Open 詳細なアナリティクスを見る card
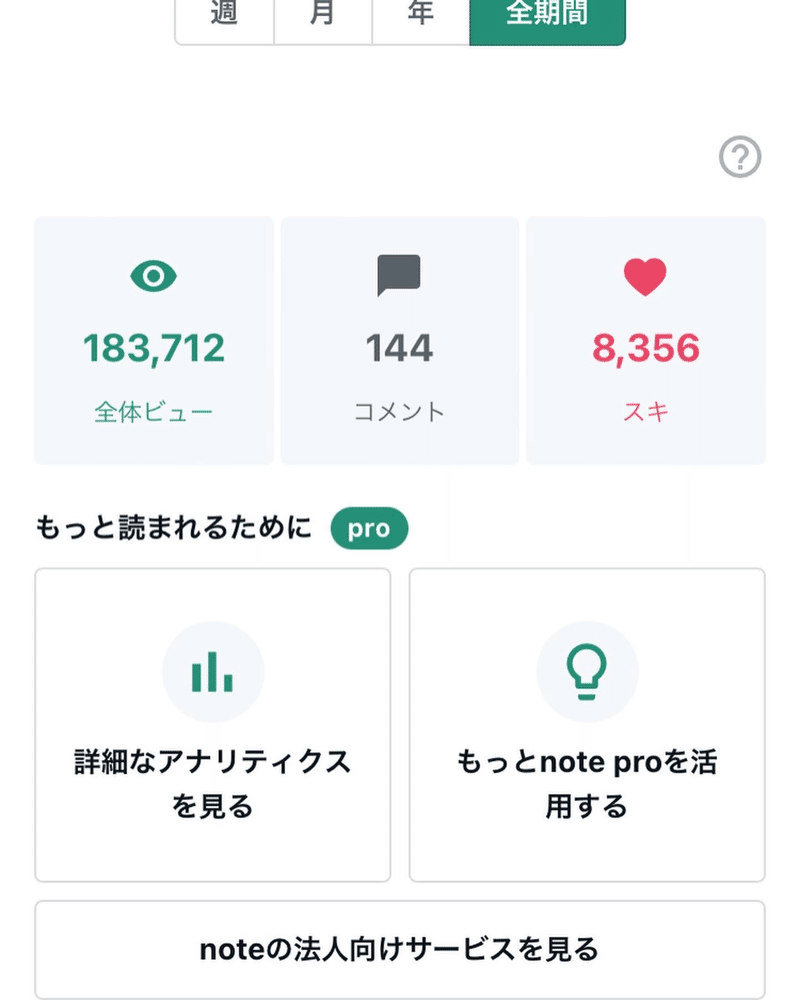The height and width of the screenshot is (1000, 800). tap(213, 725)
